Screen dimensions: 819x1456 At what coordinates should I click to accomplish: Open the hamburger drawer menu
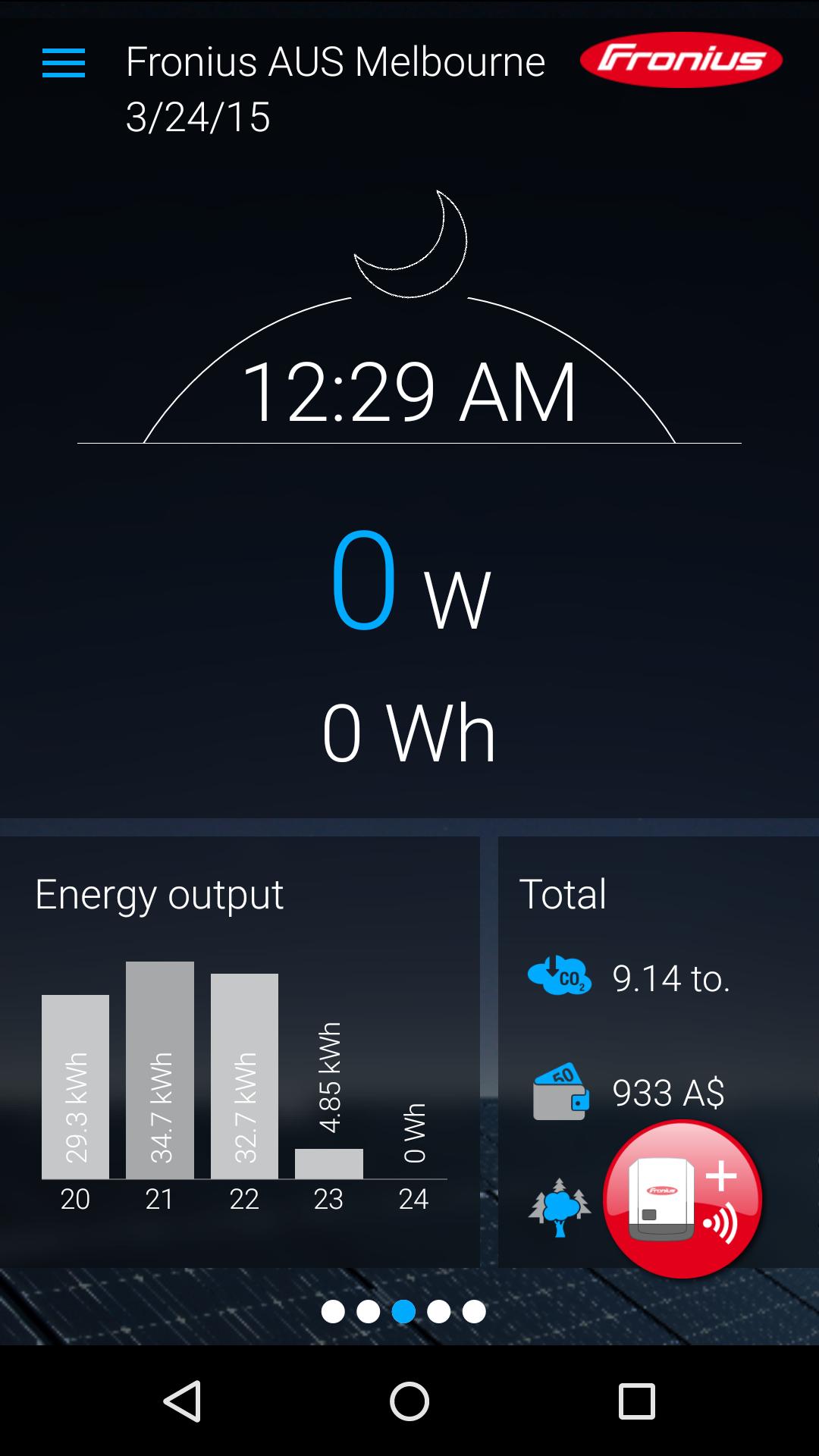(x=64, y=63)
